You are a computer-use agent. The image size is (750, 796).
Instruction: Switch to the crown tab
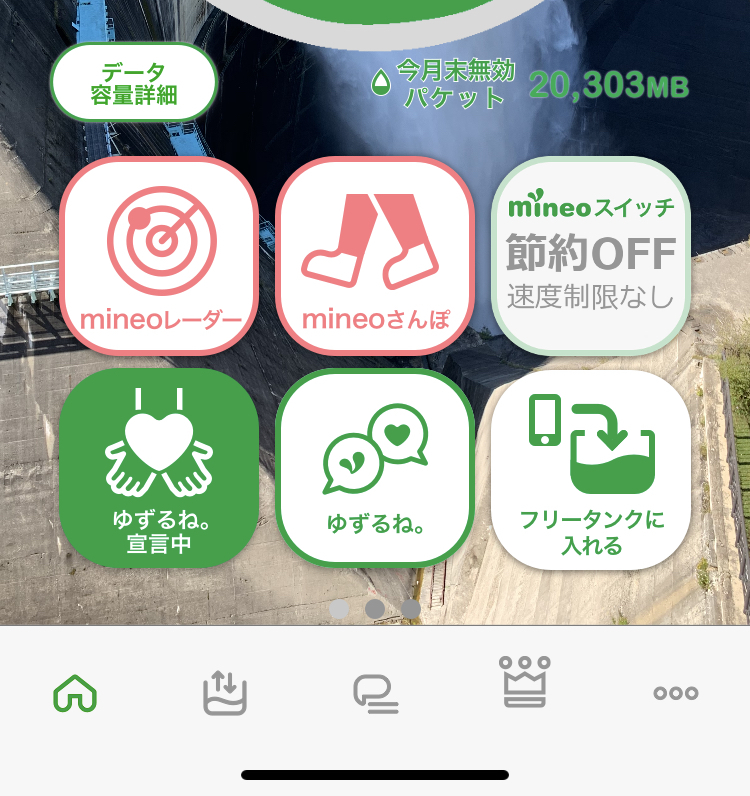[x=525, y=683]
